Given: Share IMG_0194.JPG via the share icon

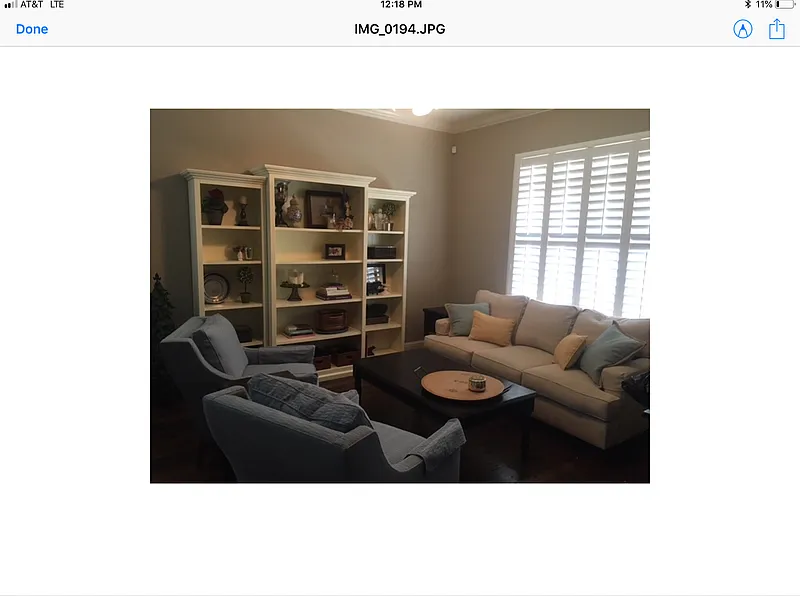Looking at the screenshot, I should pyautogui.click(x=776, y=29).
